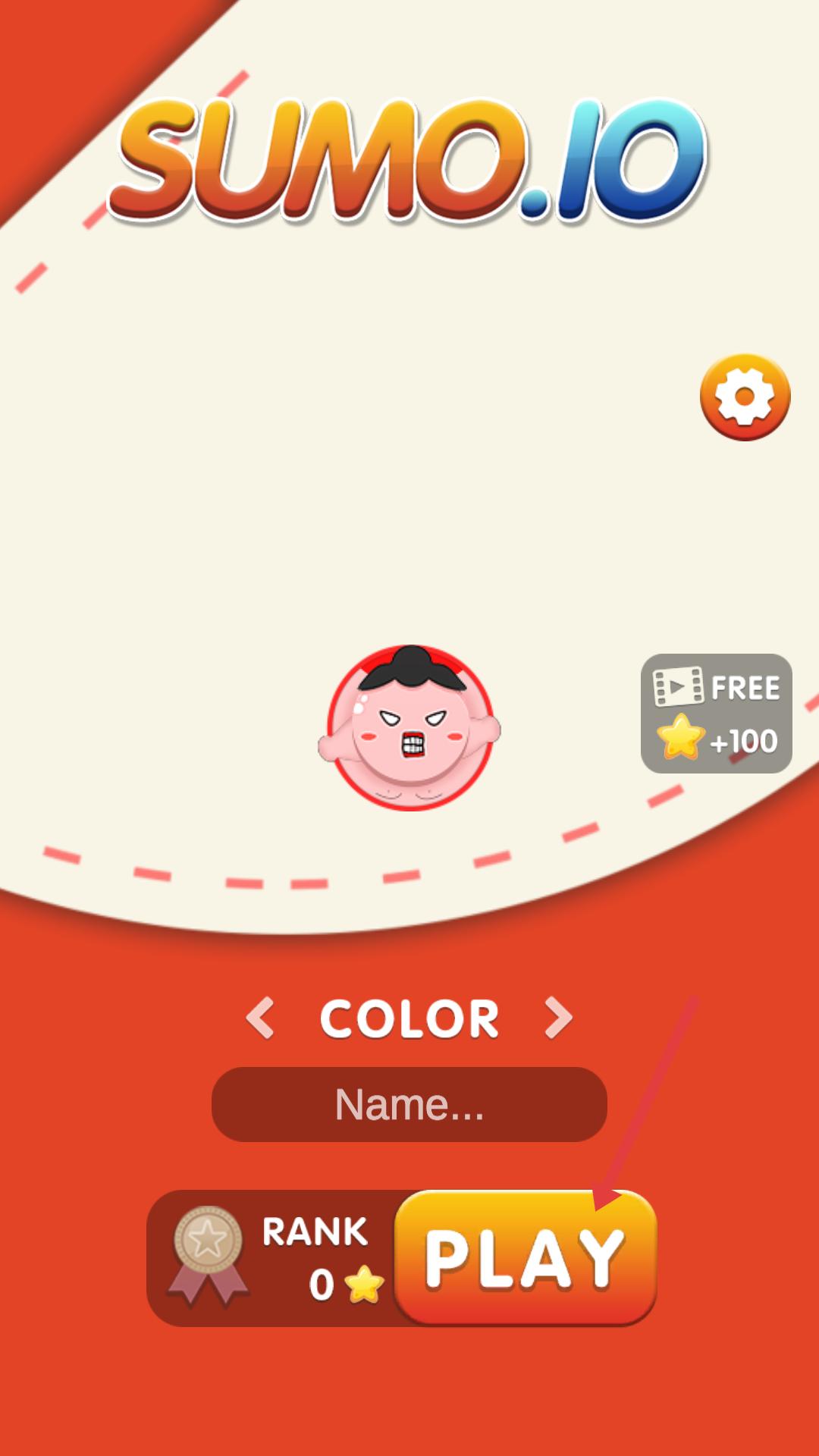The image size is (819, 1456).
Task: Select the next color with right arrow
Action: click(x=559, y=1018)
